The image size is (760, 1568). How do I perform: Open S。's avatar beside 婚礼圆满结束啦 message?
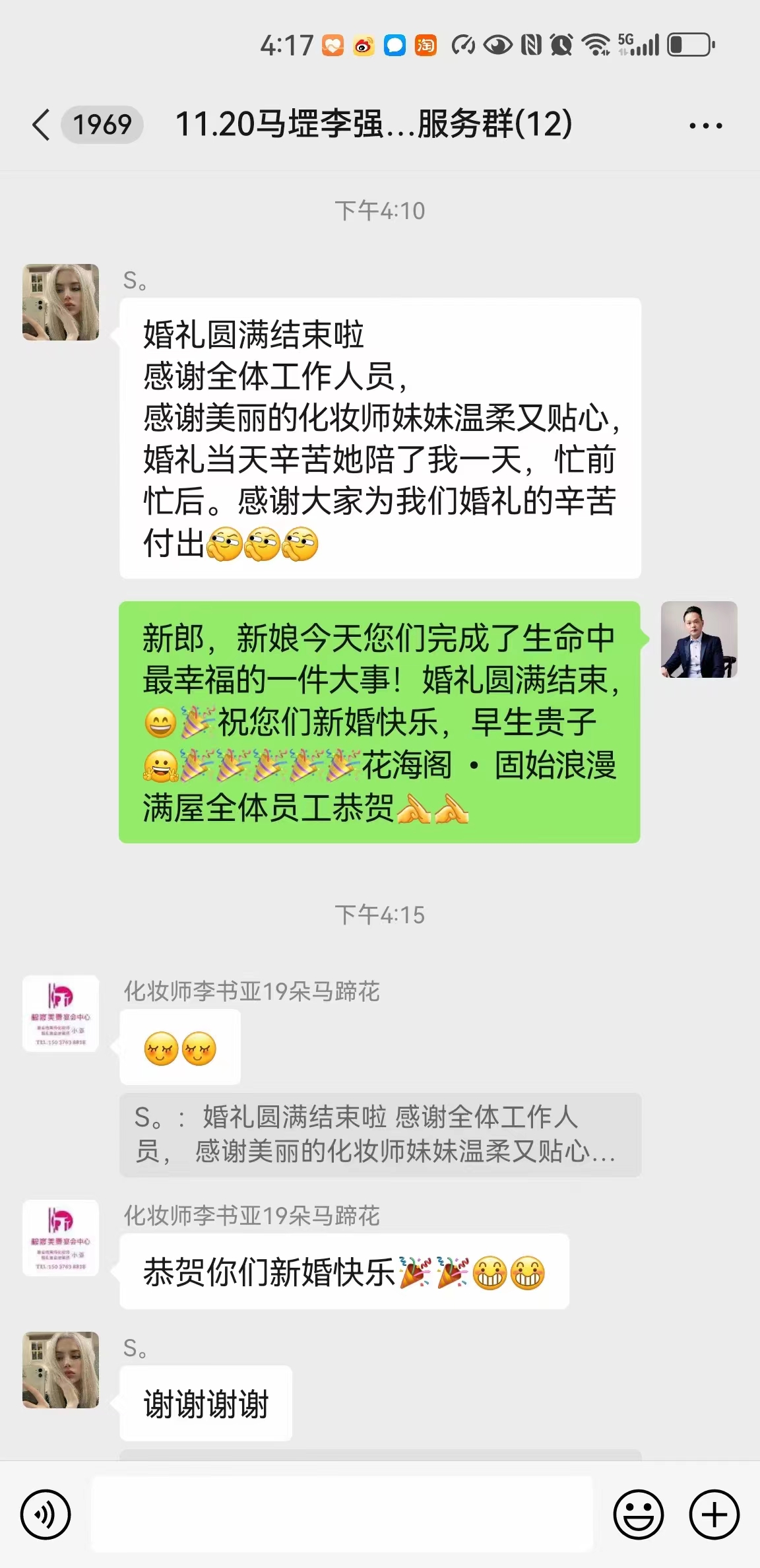point(61,302)
